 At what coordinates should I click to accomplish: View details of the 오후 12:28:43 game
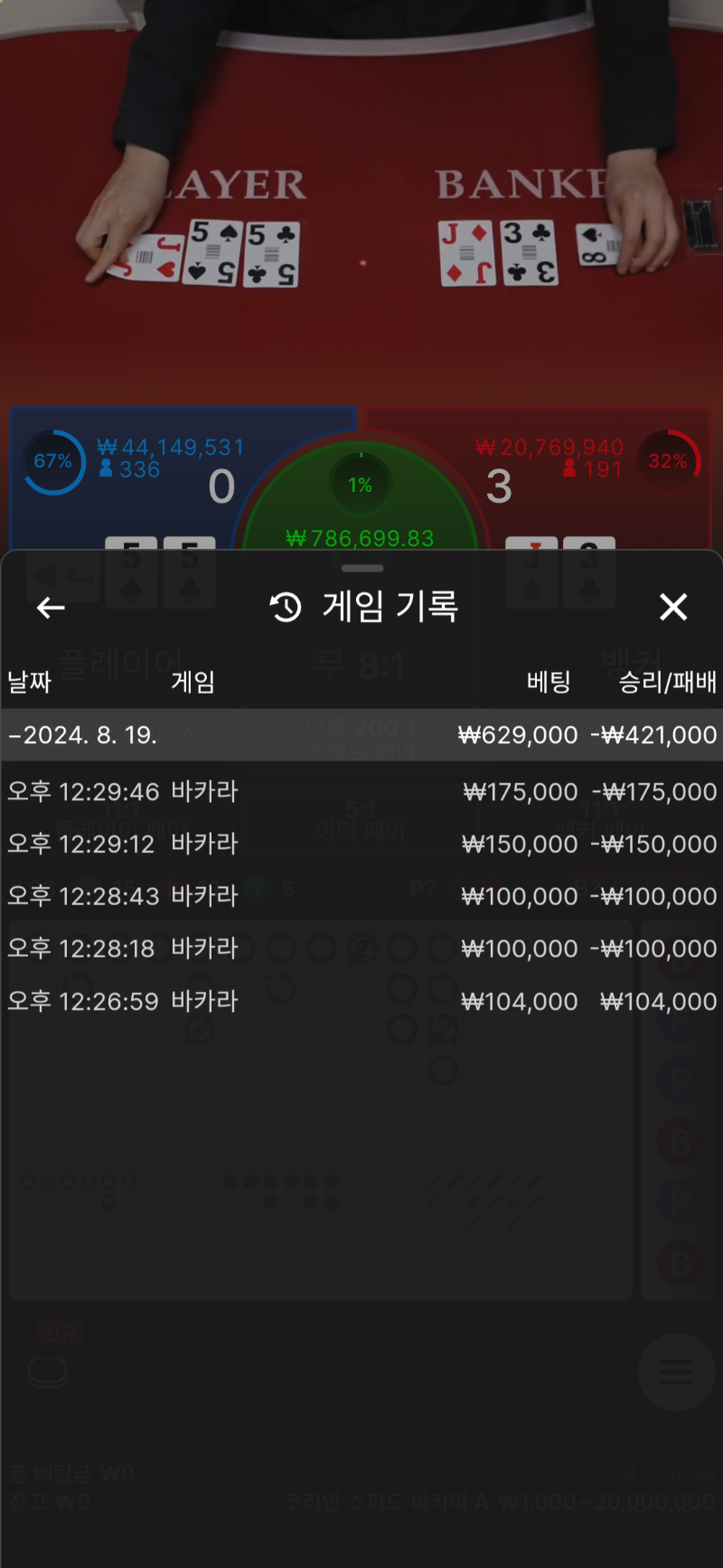(x=361, y=896)
